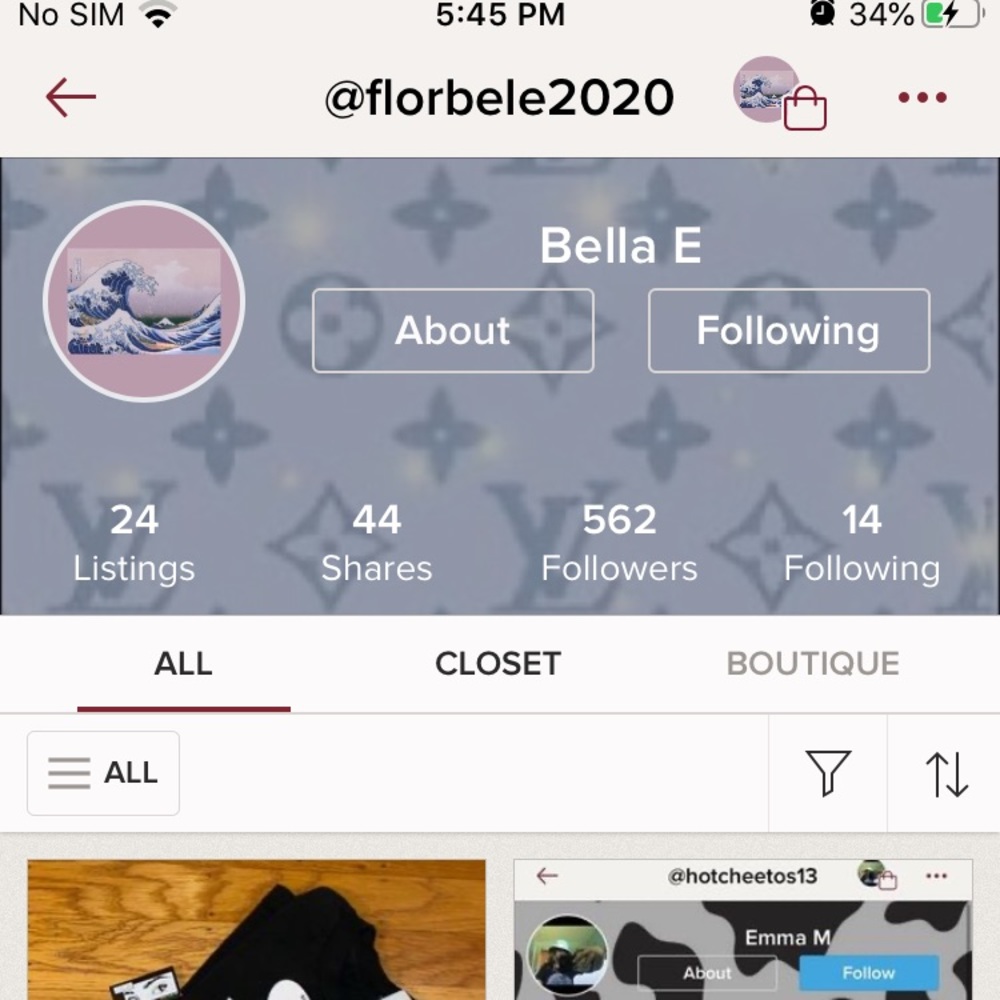This screenshot has width=1000, height=1000.
Task: Open the three-dot overflow menu
Action: [922, 98]
